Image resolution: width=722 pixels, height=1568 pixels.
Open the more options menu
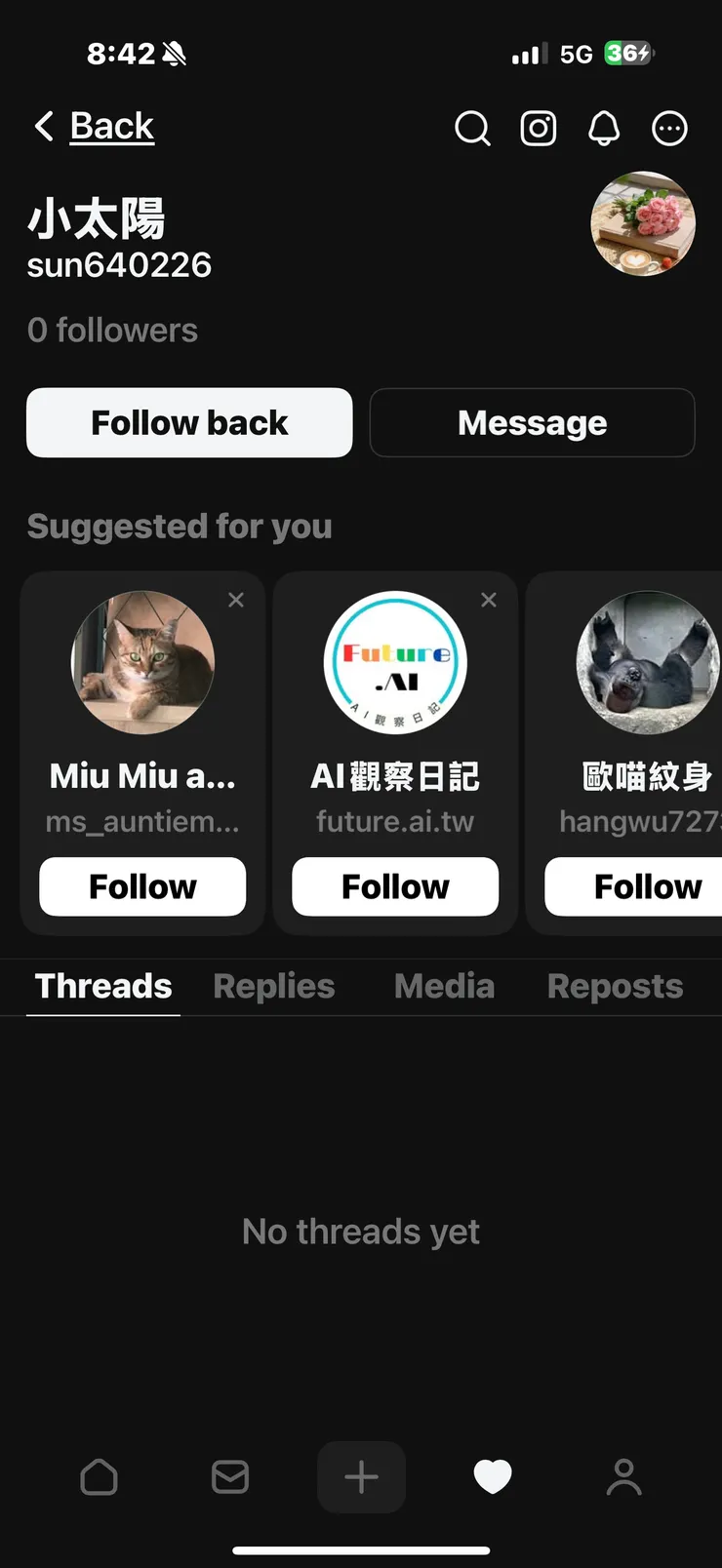point(669,128)
